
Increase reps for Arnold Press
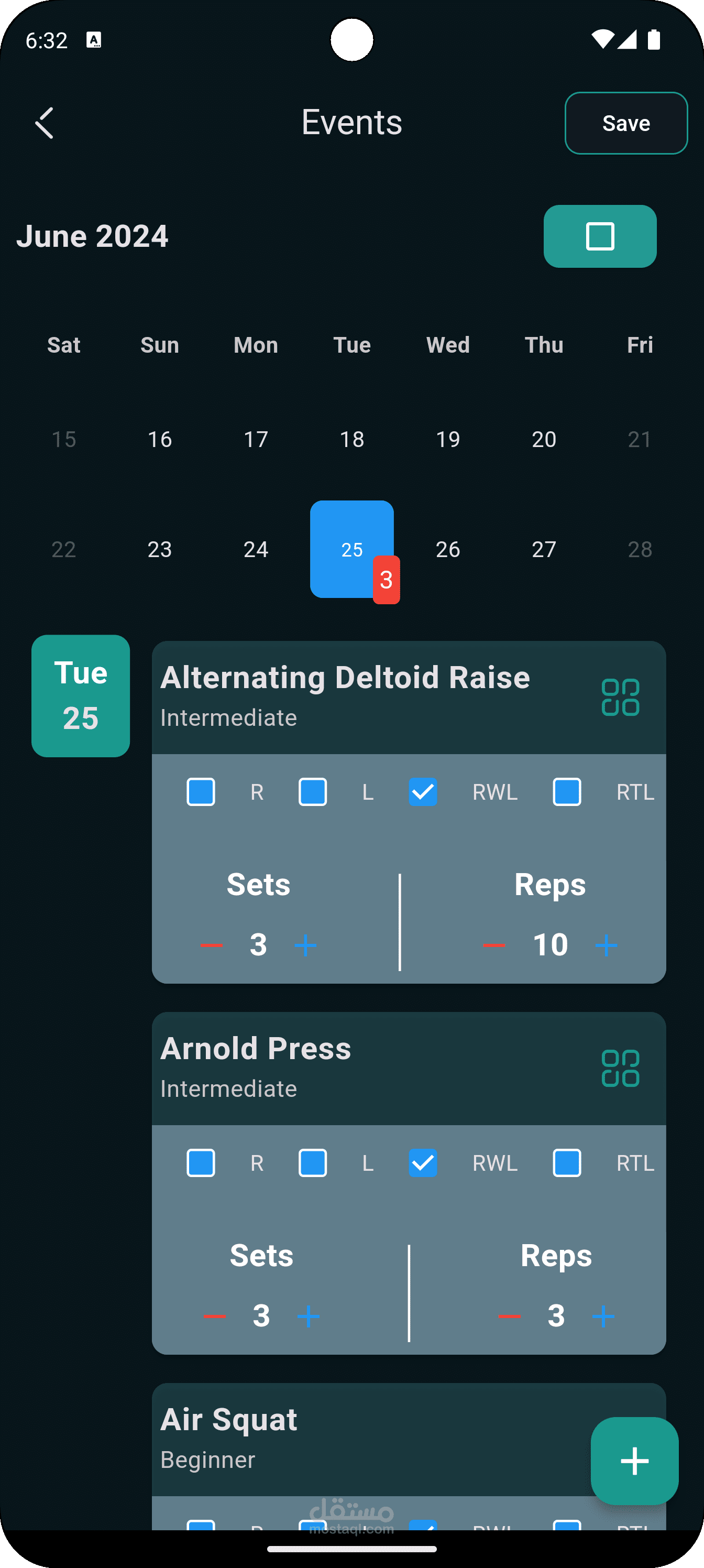pos(603,1316)
